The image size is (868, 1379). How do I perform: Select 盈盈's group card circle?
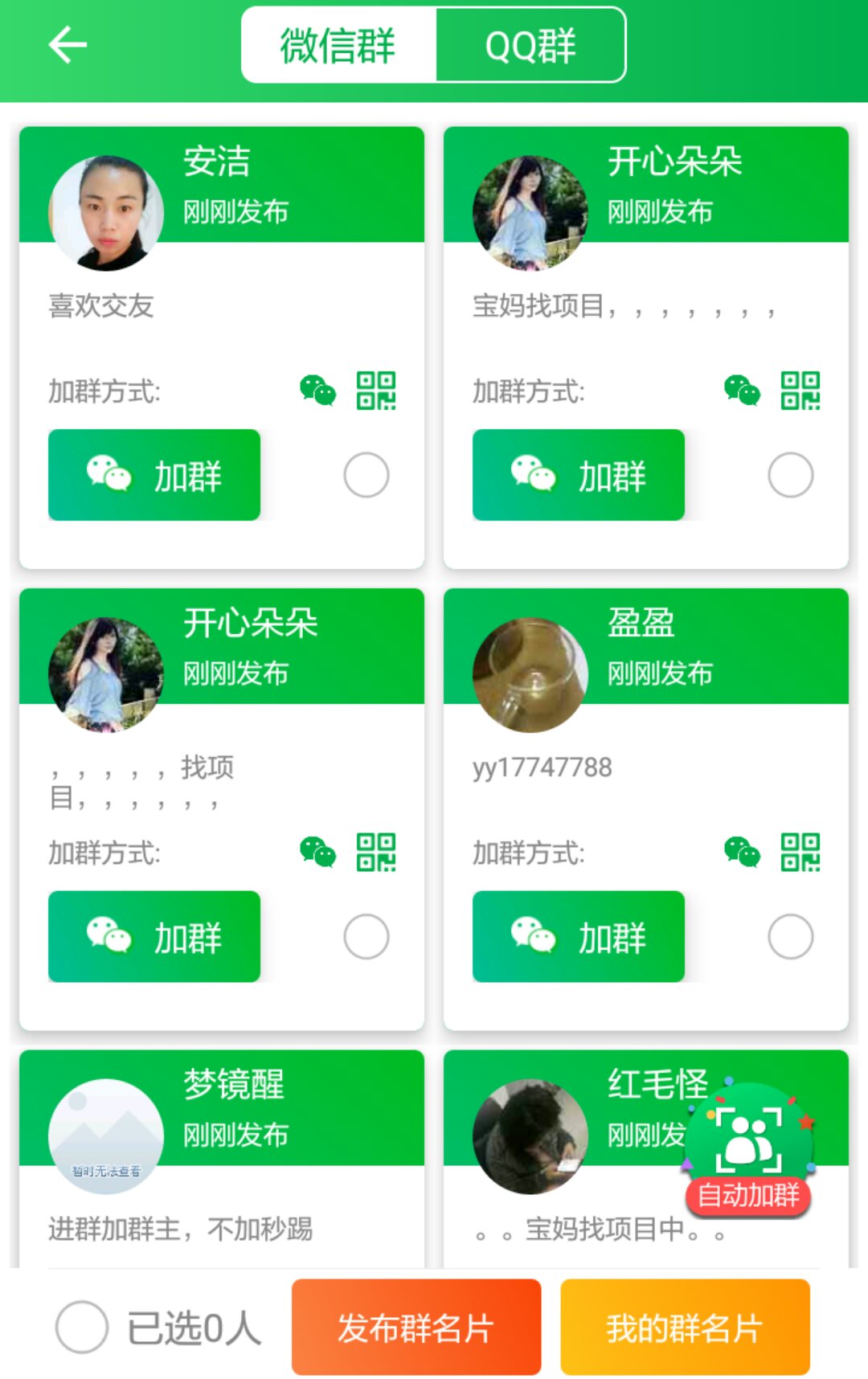pos(791,936)
